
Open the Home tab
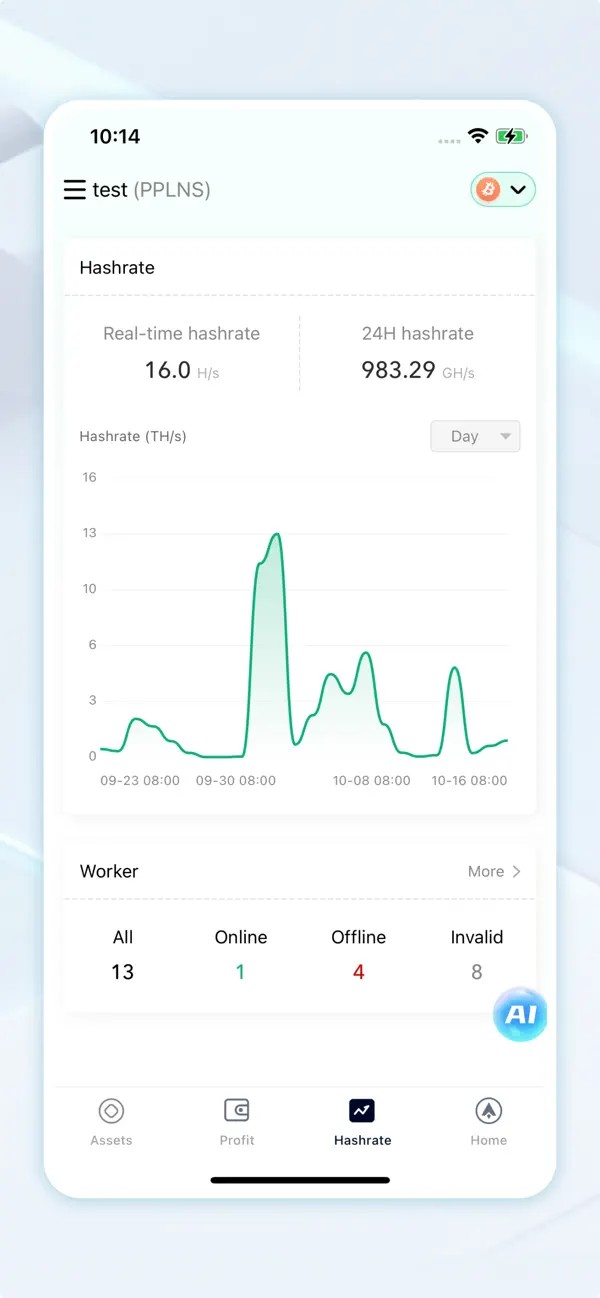[x=488, y=1122]
